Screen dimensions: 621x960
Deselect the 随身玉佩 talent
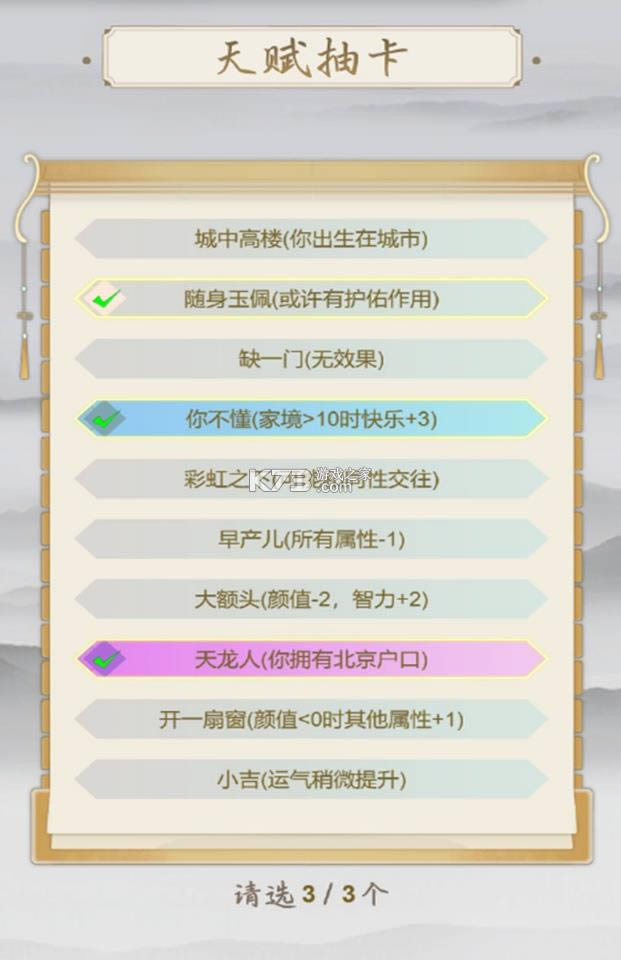[310, 299]
